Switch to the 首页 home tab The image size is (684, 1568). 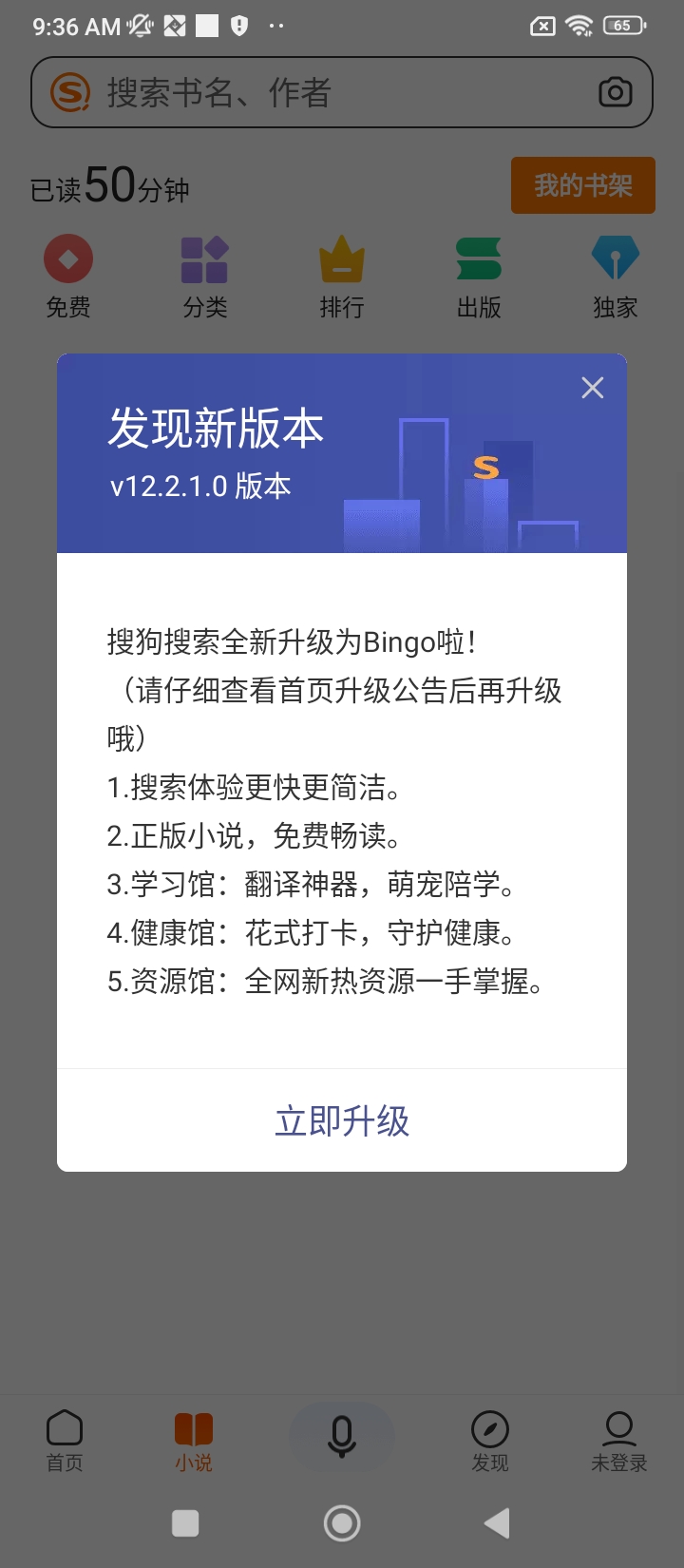[65, 1441]
